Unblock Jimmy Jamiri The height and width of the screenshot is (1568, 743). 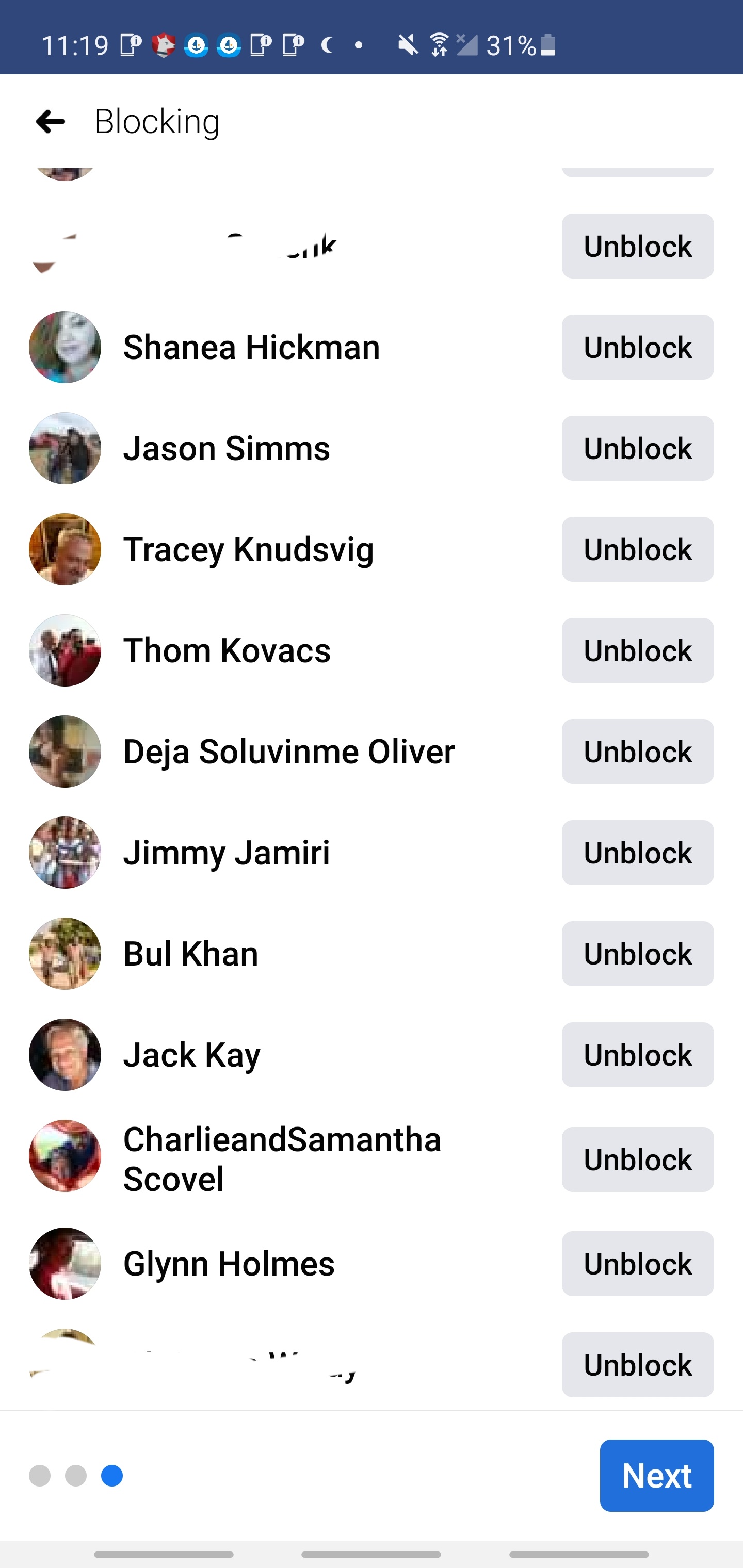[637, 853]
